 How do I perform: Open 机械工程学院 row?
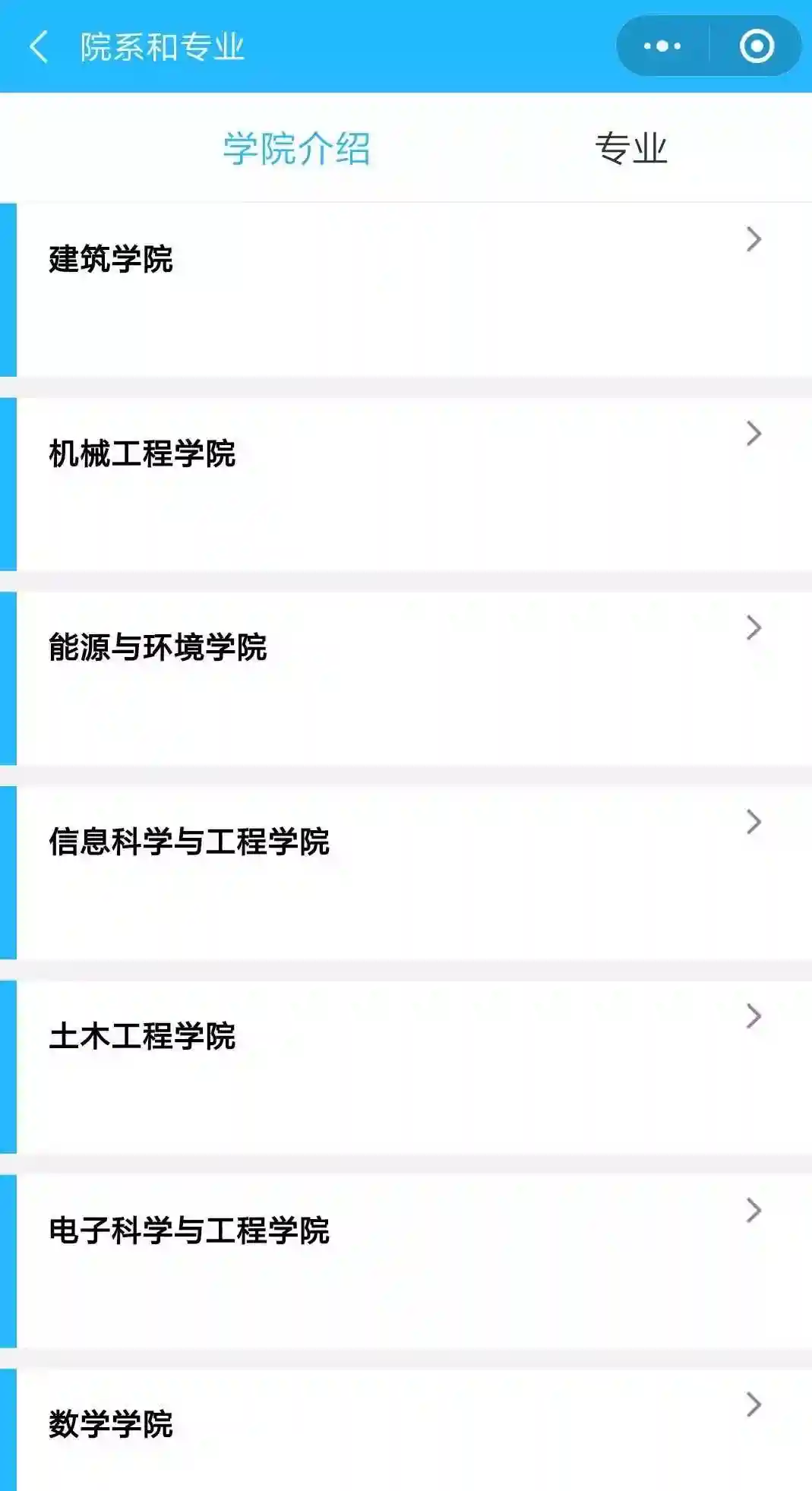point(406,483)
